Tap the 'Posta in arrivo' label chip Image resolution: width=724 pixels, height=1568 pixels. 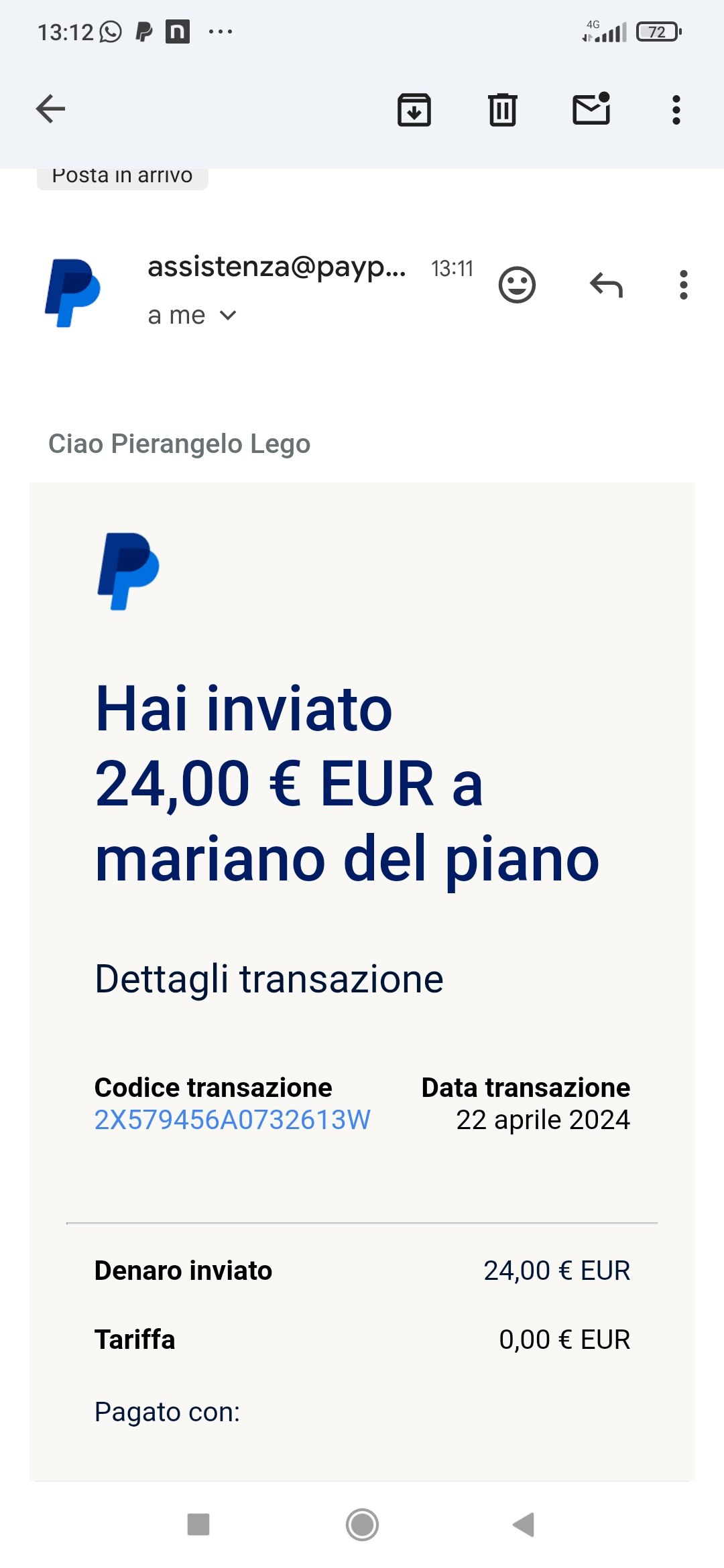coord(122,176)
